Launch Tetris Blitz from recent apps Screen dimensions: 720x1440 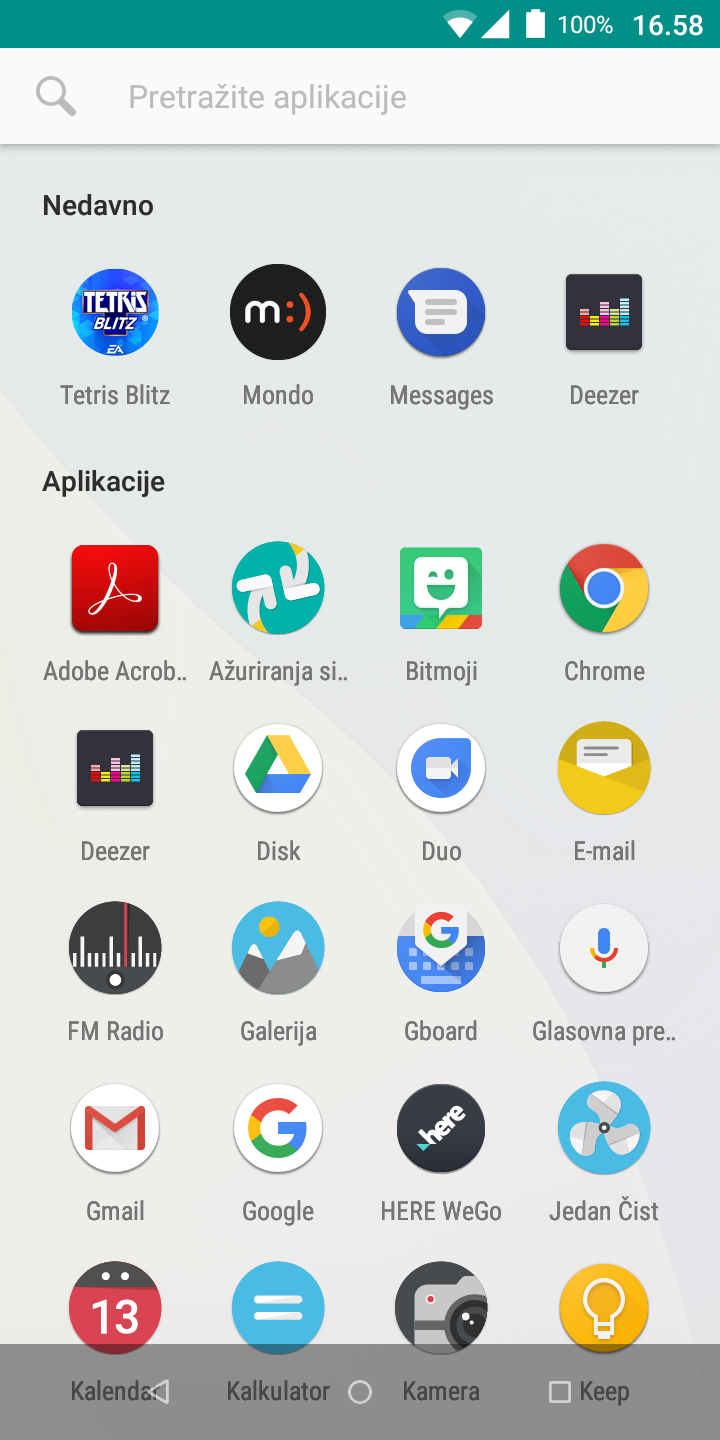coord(115,313)
